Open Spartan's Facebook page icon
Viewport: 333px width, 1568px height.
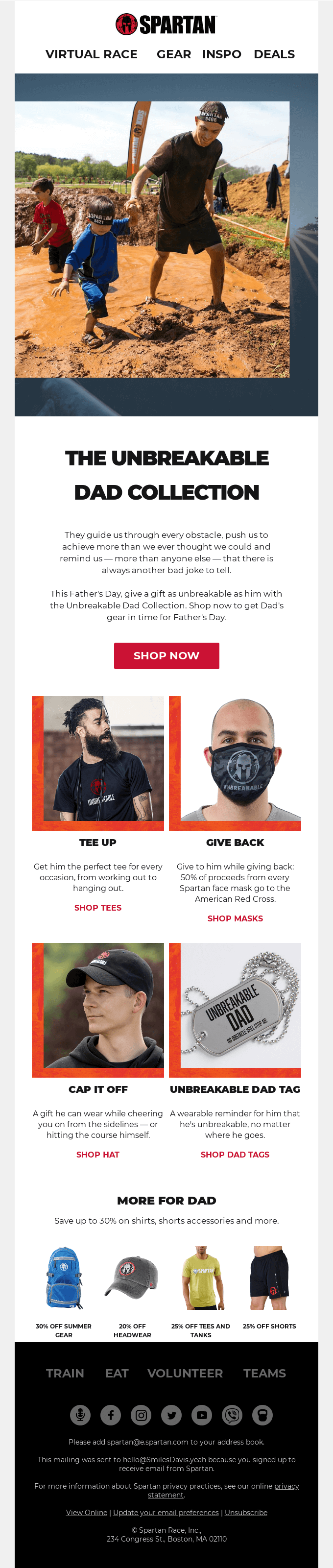coord(111,1415)
